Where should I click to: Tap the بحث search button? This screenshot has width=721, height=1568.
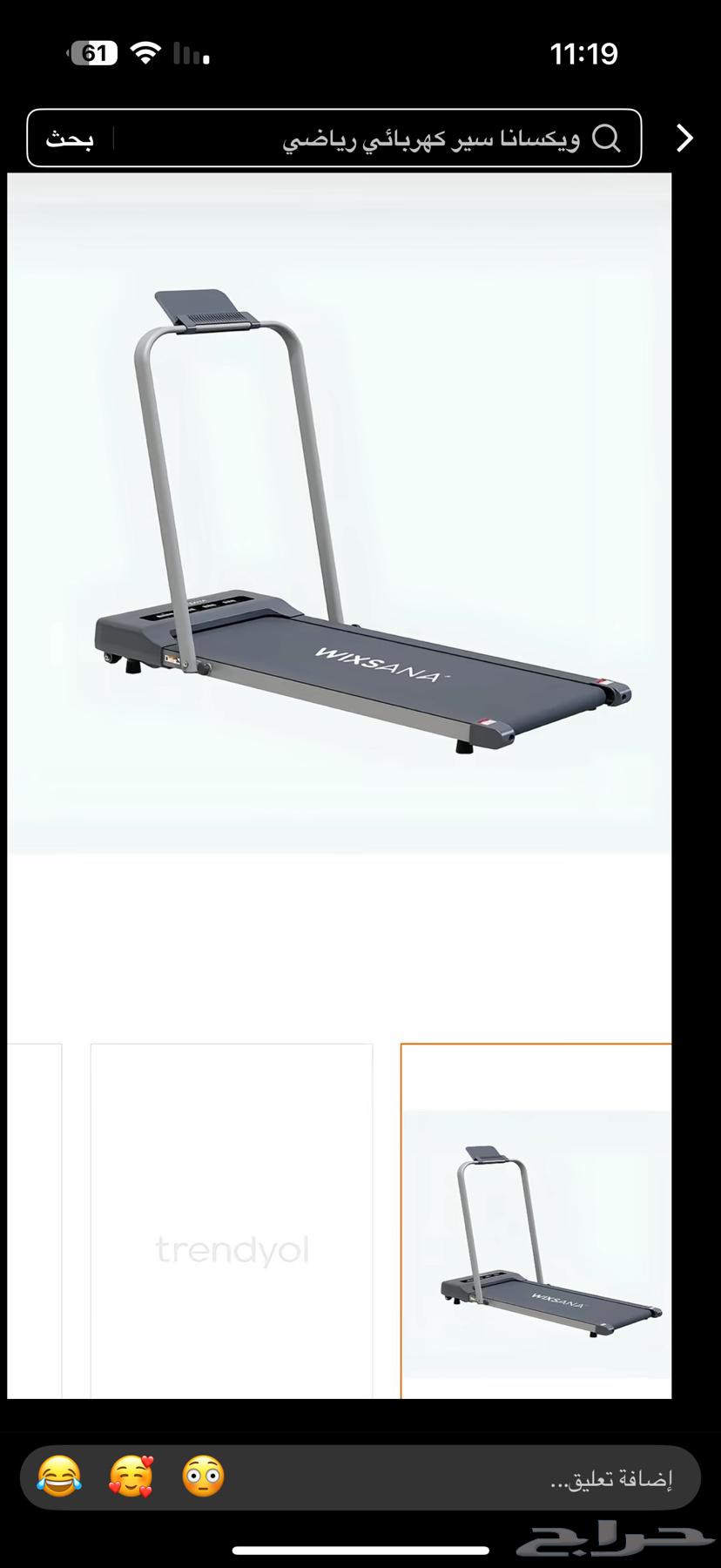click(70, 139)
